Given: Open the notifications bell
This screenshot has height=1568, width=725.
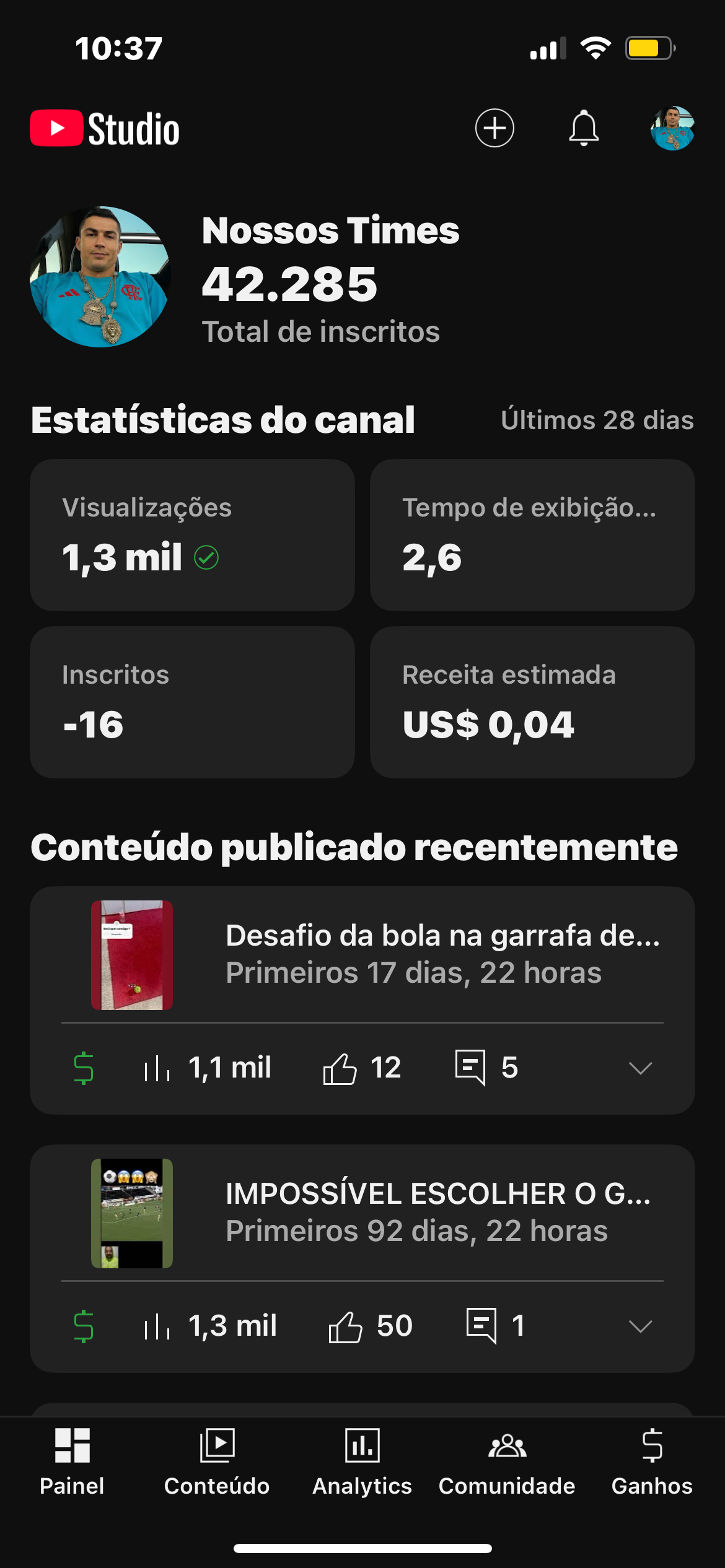Looking at the screenshot, I should click(x=584, y=128).
